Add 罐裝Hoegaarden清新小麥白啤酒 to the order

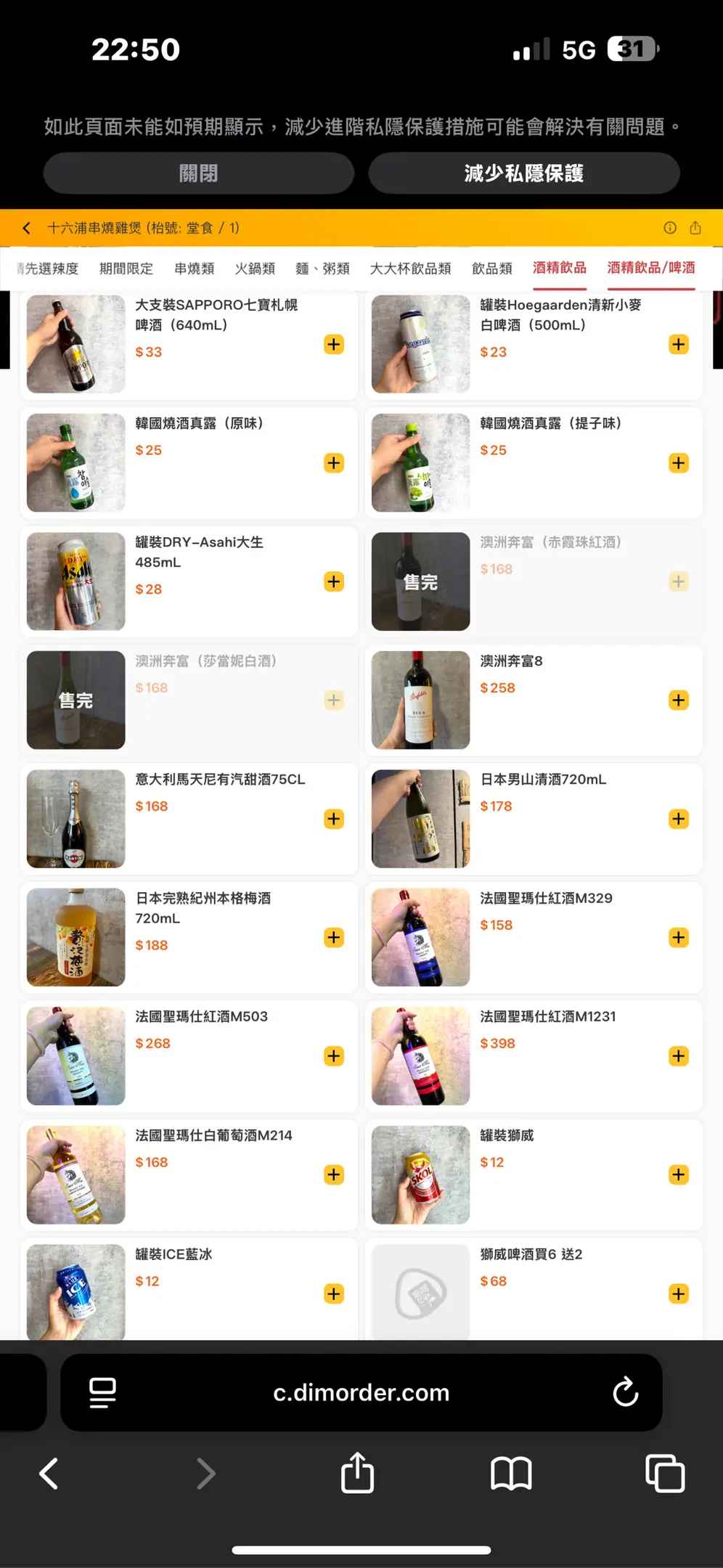click(679, 344)
